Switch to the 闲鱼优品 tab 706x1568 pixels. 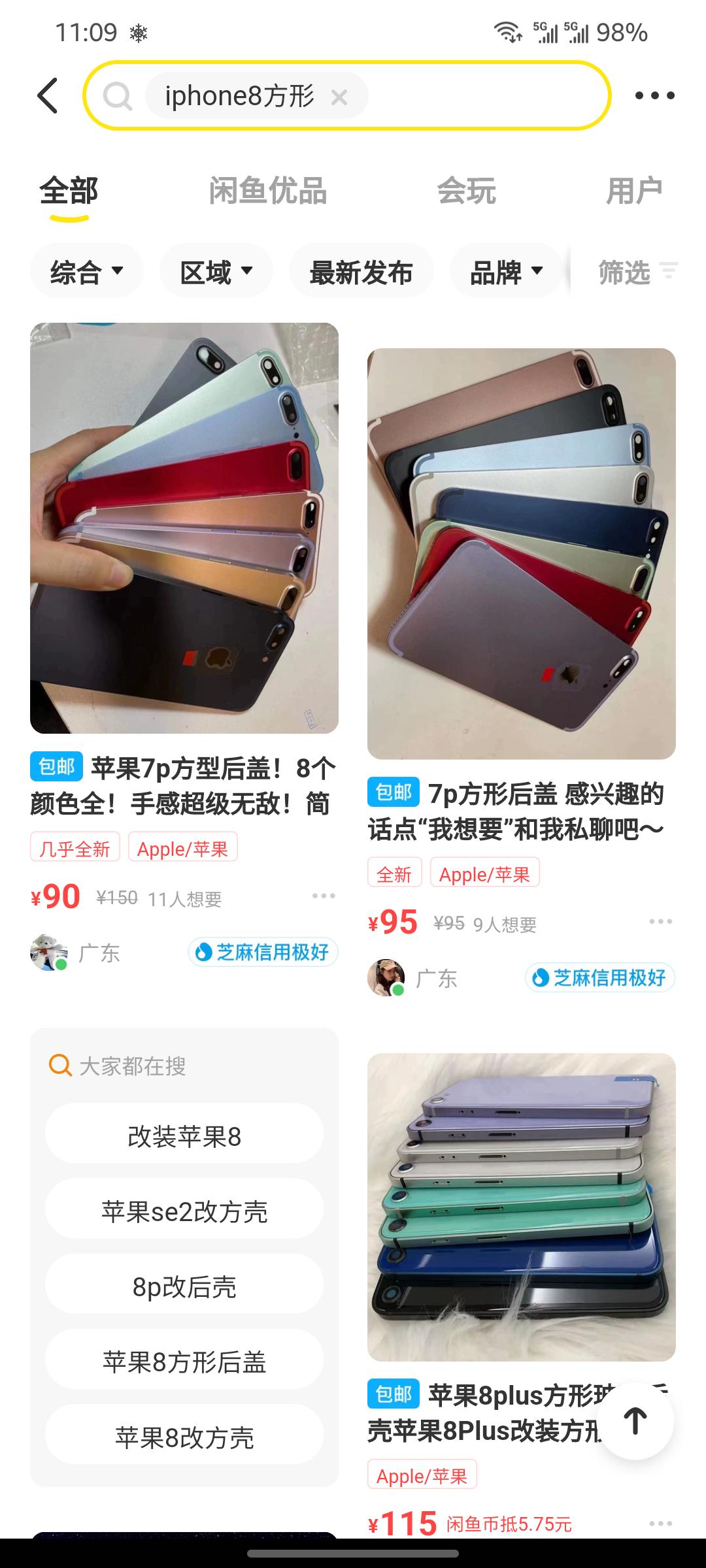pos(268,191)
